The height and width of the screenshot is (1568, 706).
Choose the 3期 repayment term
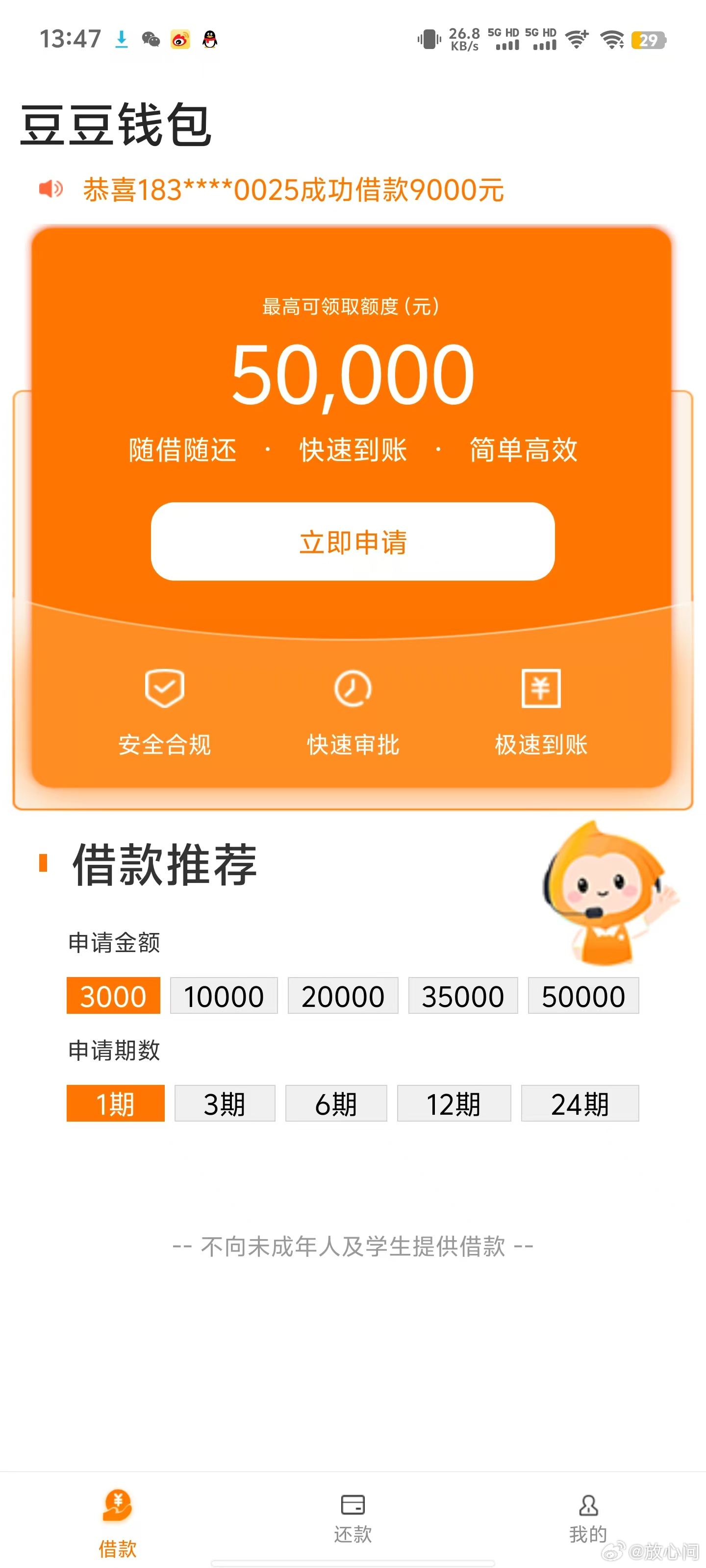tap(224, 1103)
